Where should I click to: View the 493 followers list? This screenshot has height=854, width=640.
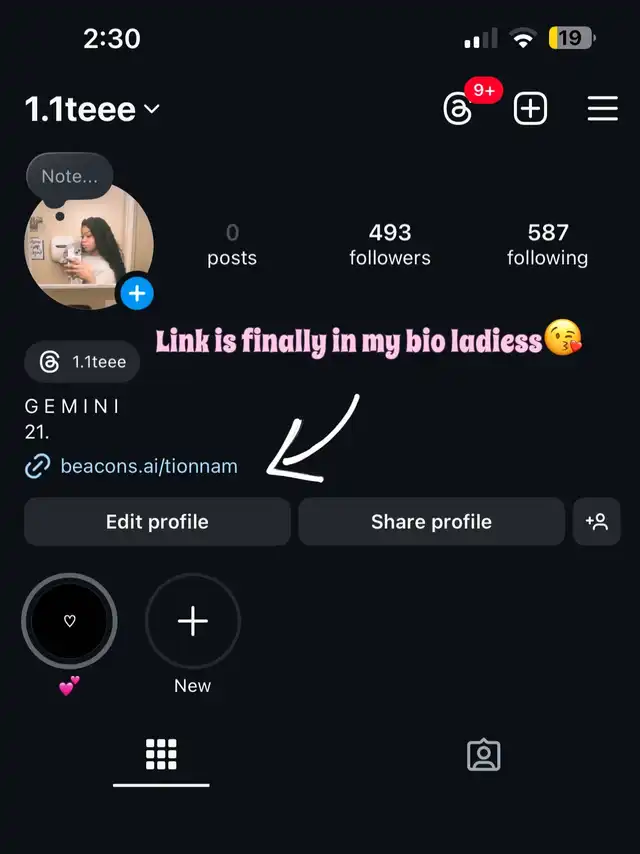coord(389,244)
